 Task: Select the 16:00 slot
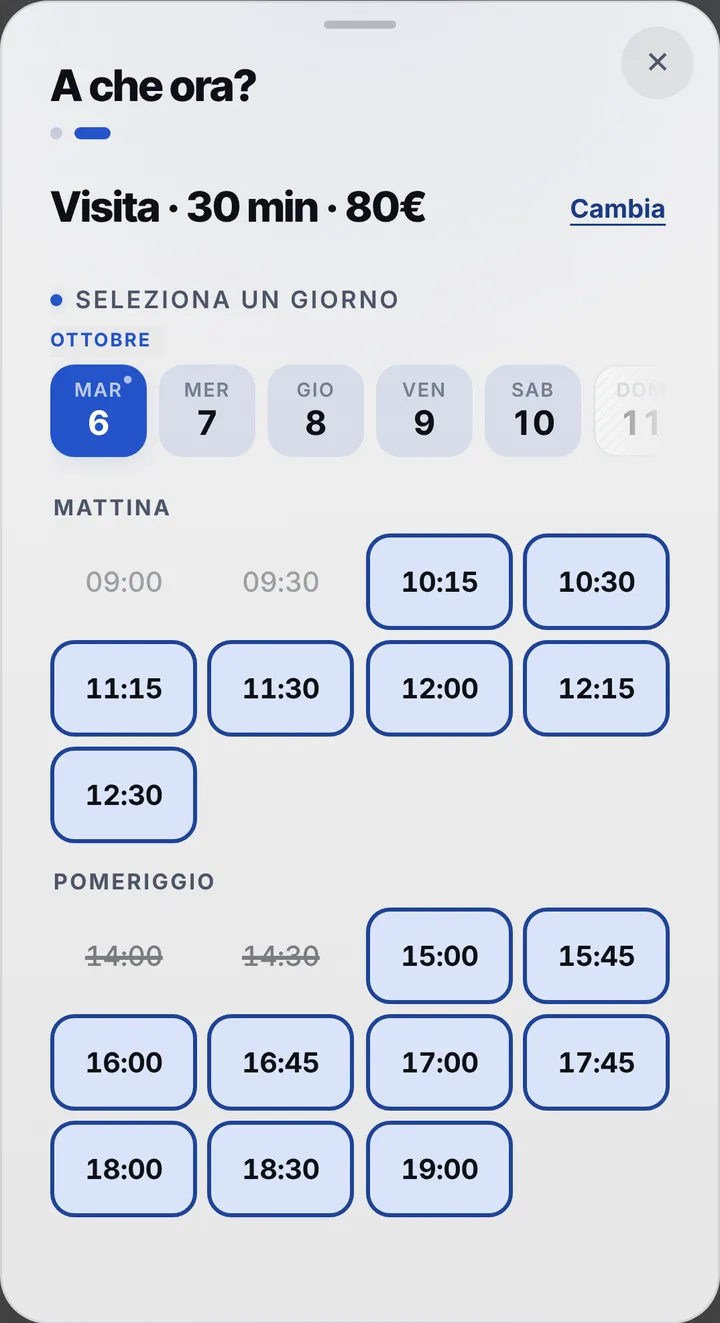(x=124, y=1062)
